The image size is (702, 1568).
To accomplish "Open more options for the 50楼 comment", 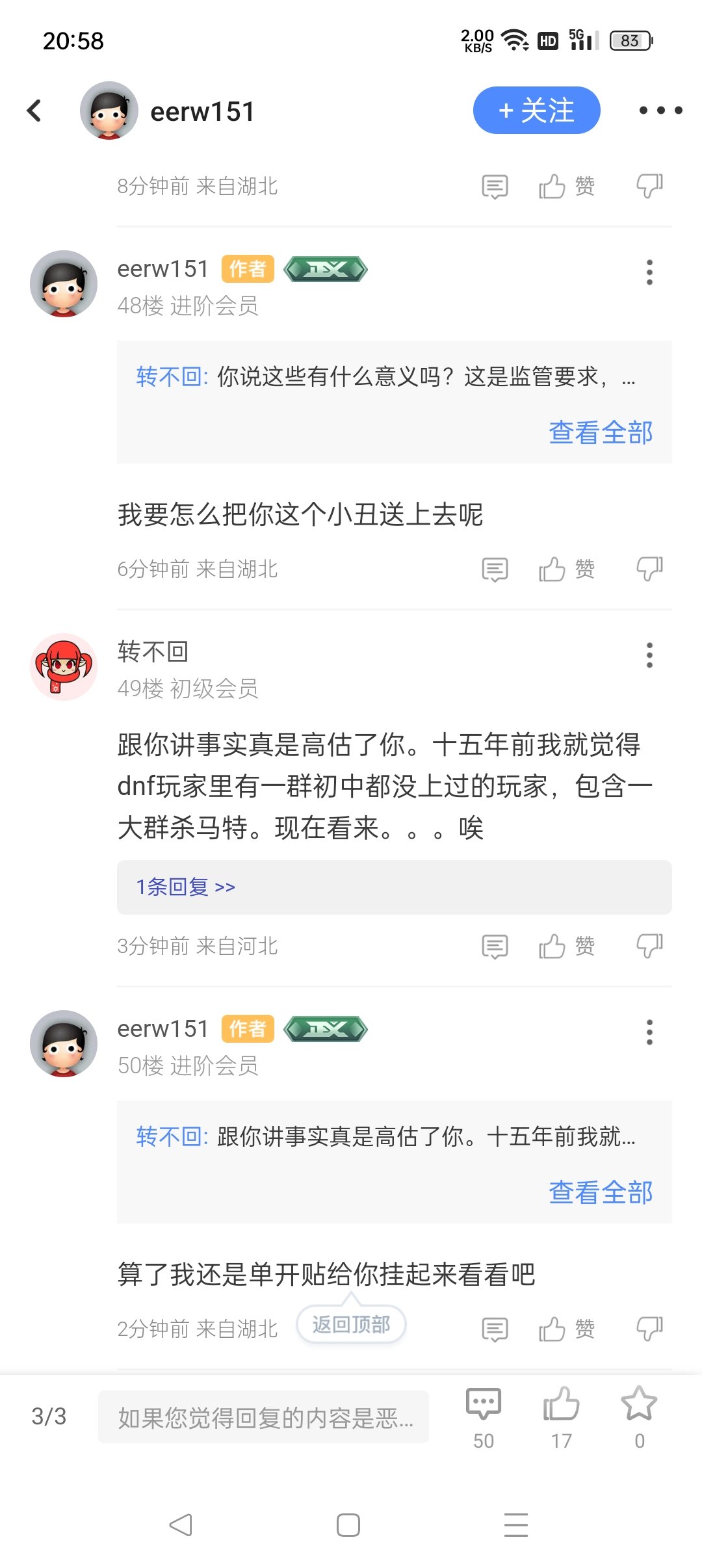I will point(649,1032).
